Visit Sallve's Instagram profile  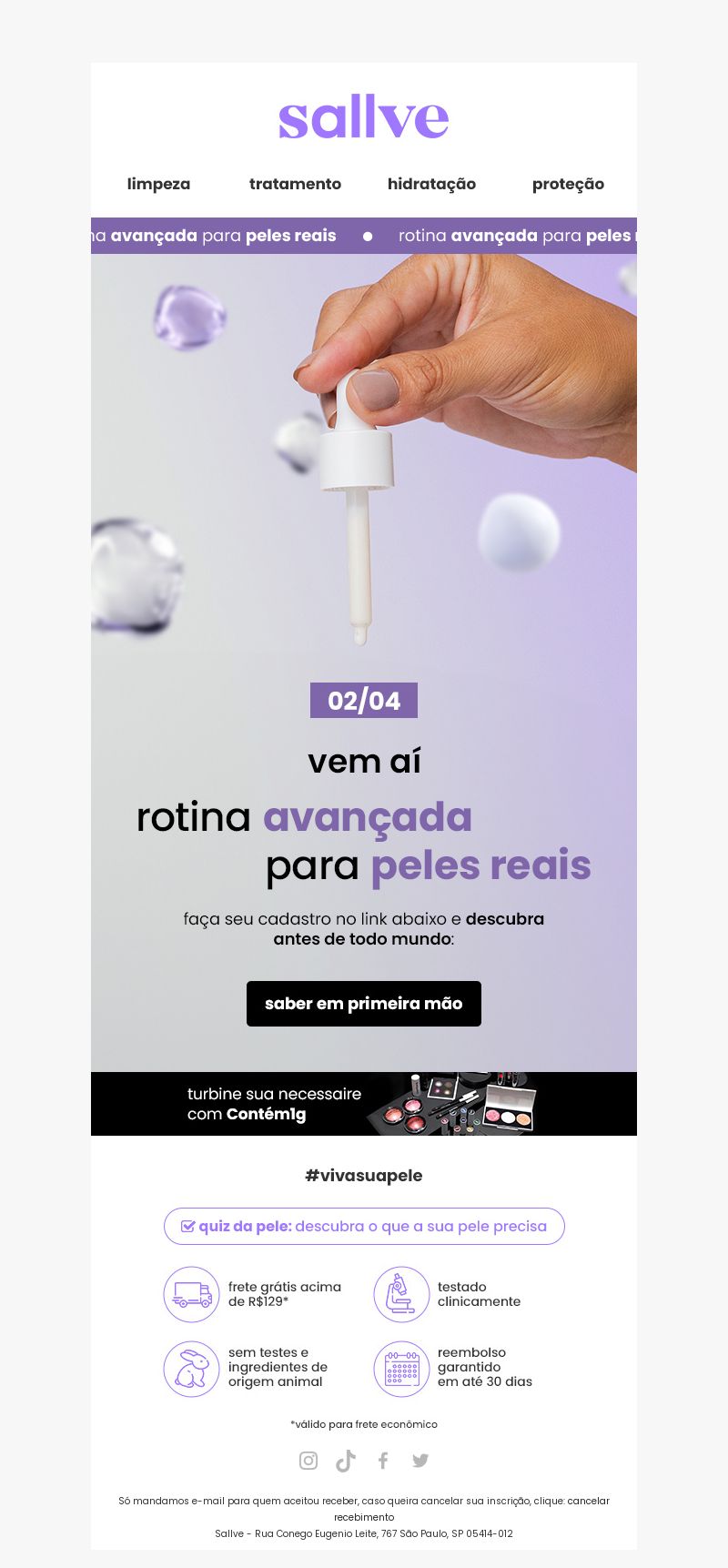pyautogui.click(x=308, y=1461)
